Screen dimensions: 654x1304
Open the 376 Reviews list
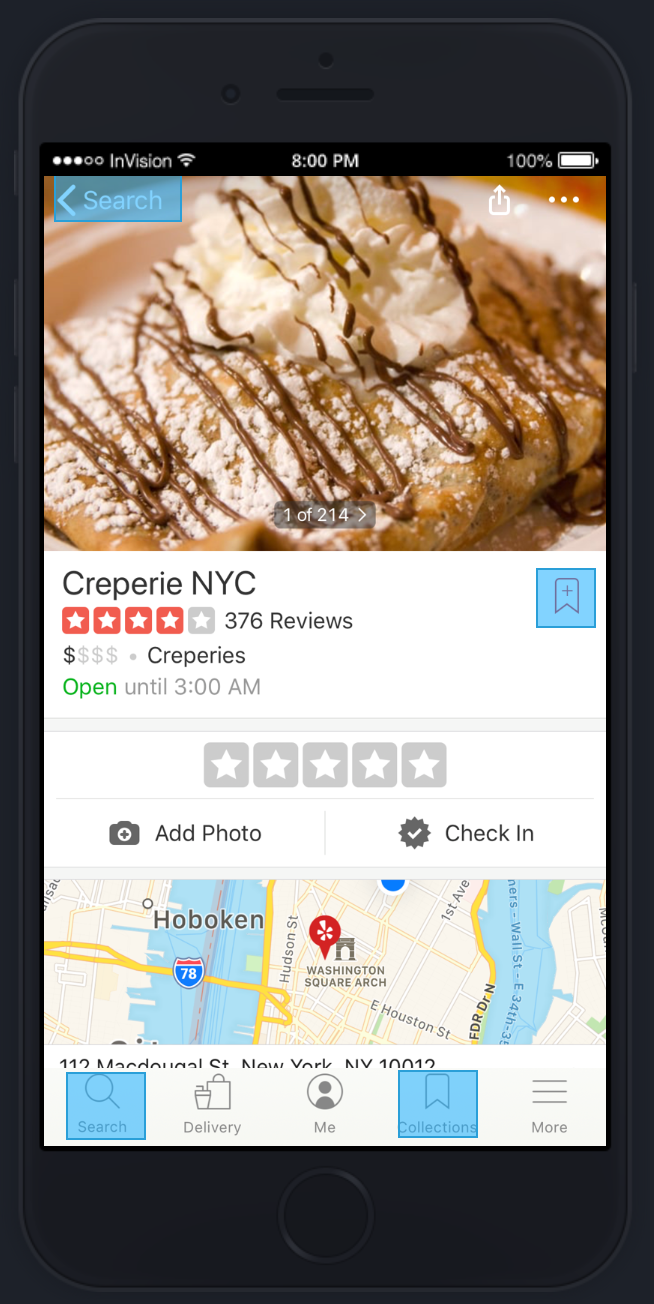click(288, 621)
